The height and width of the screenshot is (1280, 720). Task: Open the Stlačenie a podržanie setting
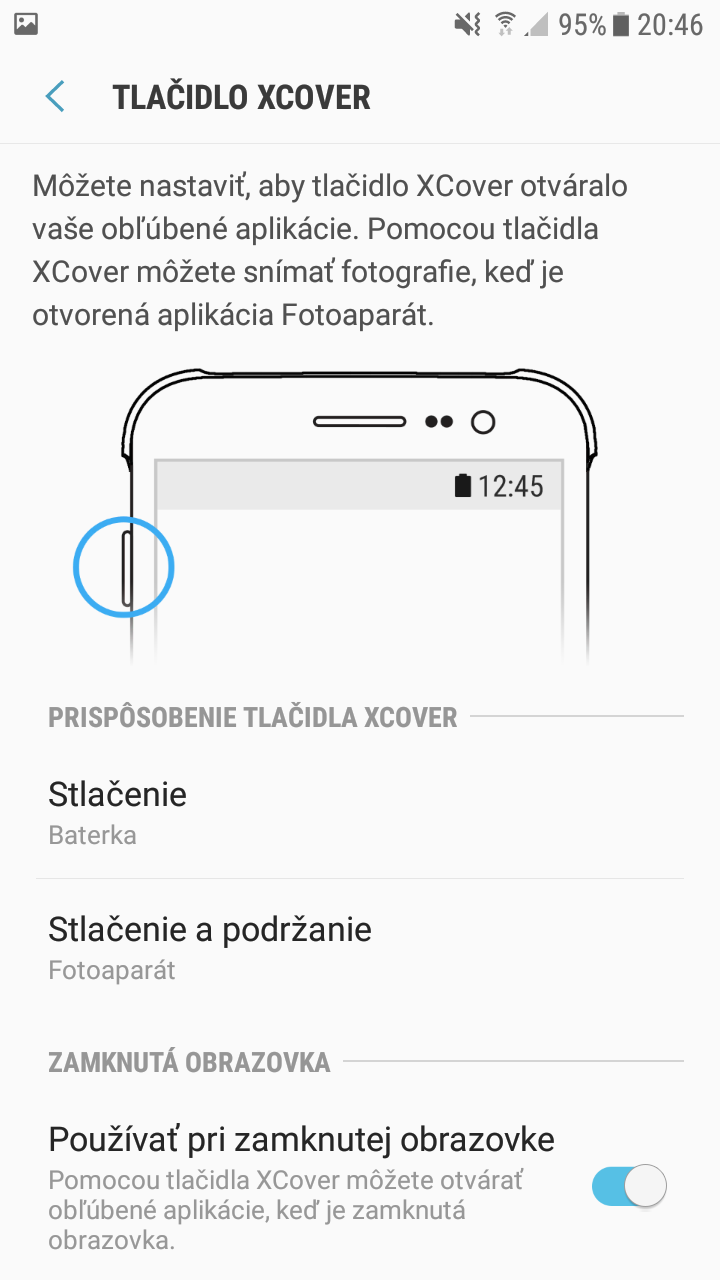click(x=360, y=947)
